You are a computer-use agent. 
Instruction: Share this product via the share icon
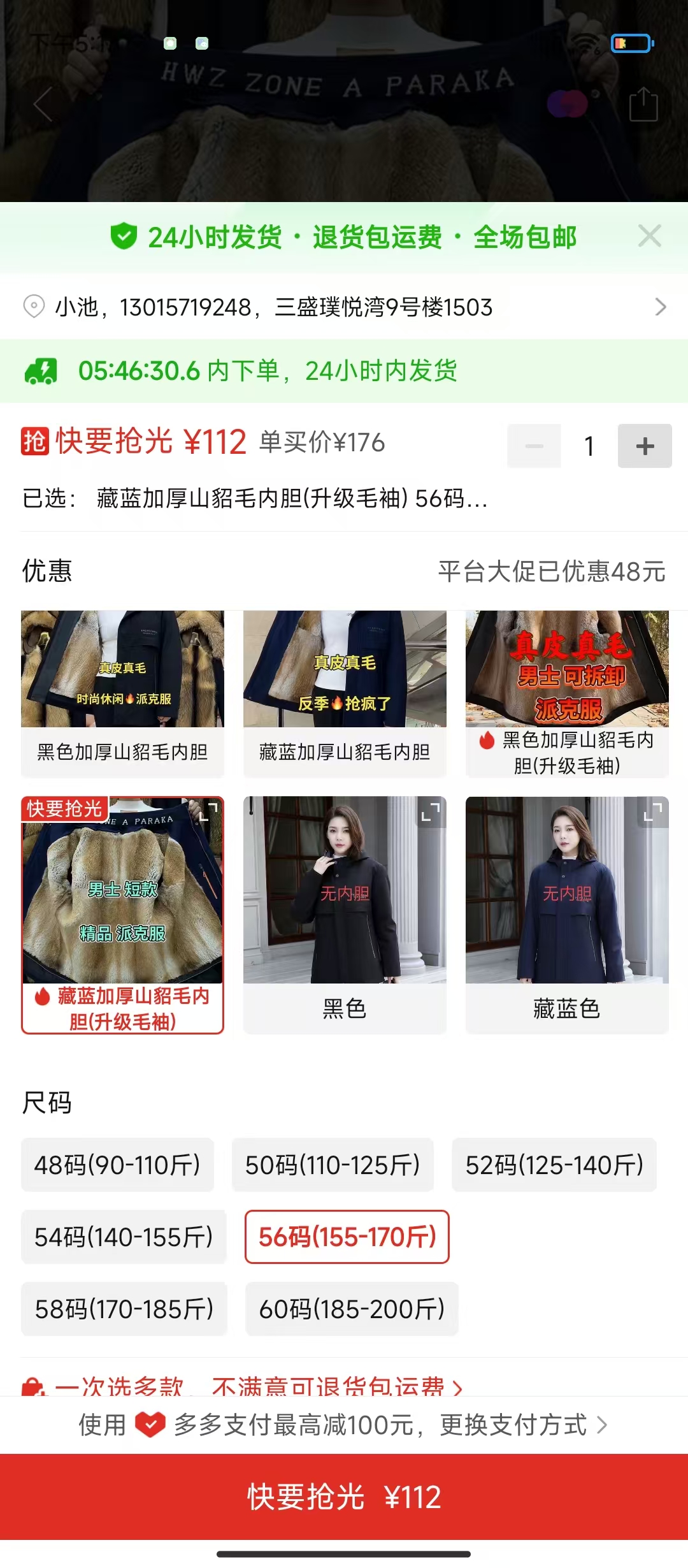(643, 105)
